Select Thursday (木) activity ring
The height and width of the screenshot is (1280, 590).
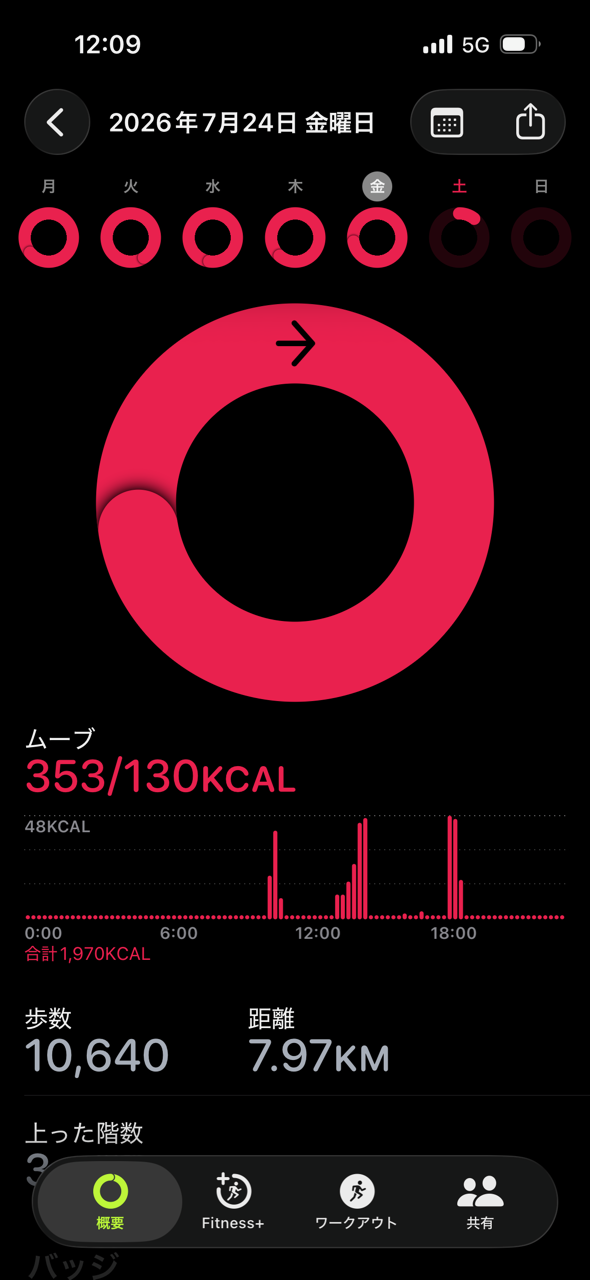[295, 238]
